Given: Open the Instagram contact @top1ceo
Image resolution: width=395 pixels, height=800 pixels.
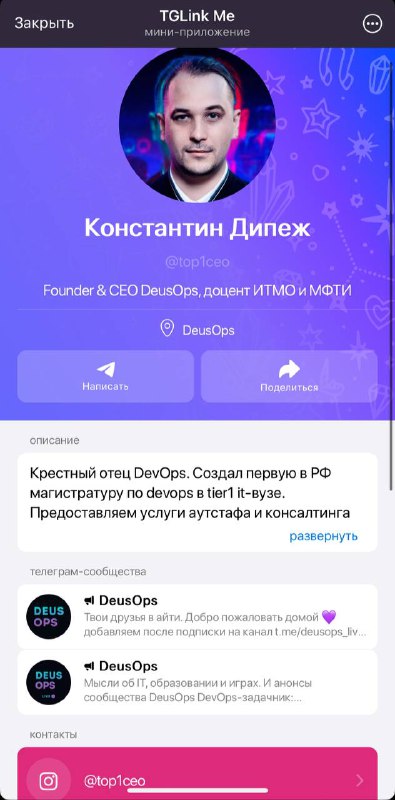Looking at the screenshot, I should pyautogui.click(x=198, y=773).
